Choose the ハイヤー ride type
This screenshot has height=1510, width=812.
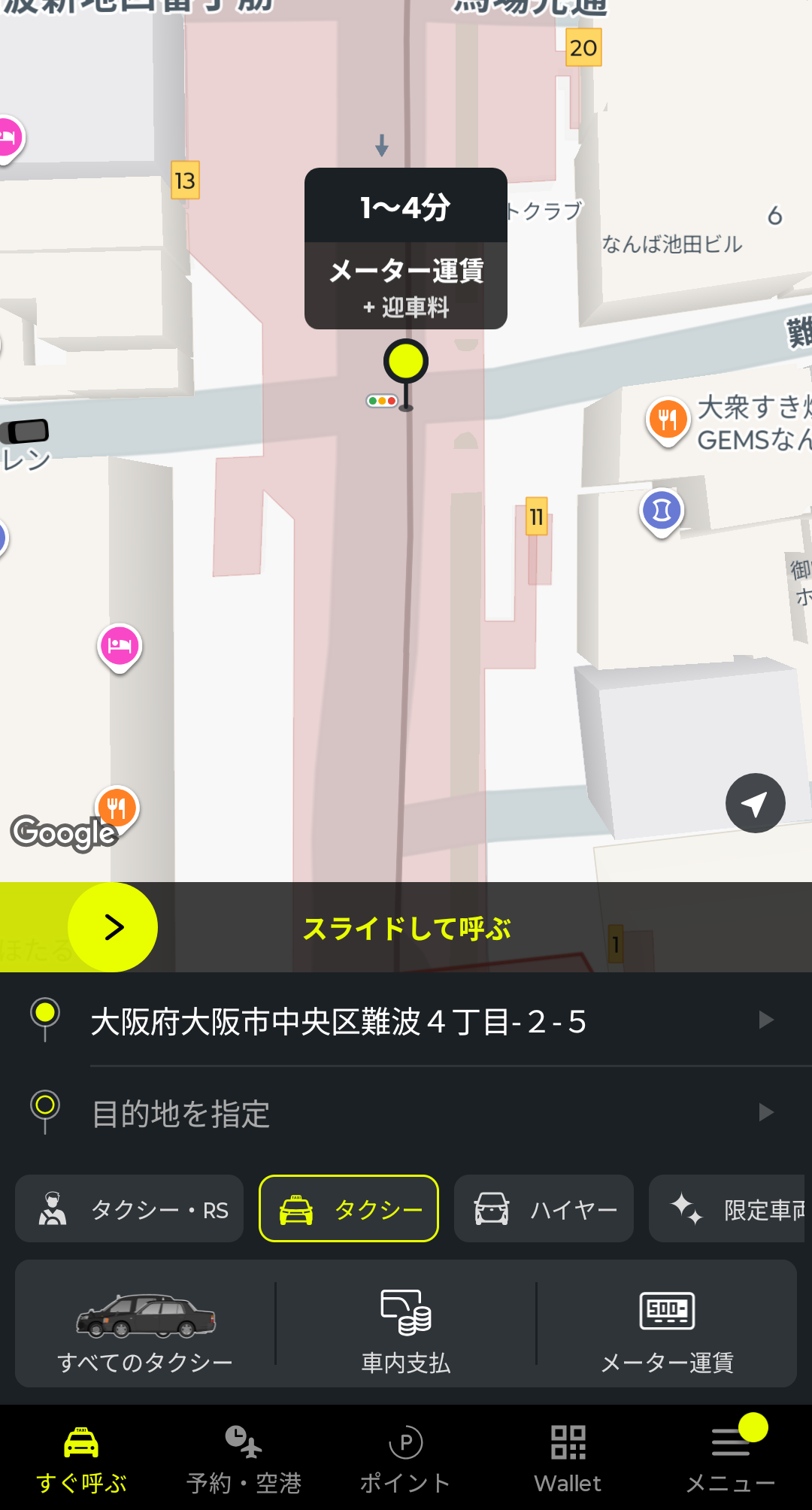(544, 1209)
